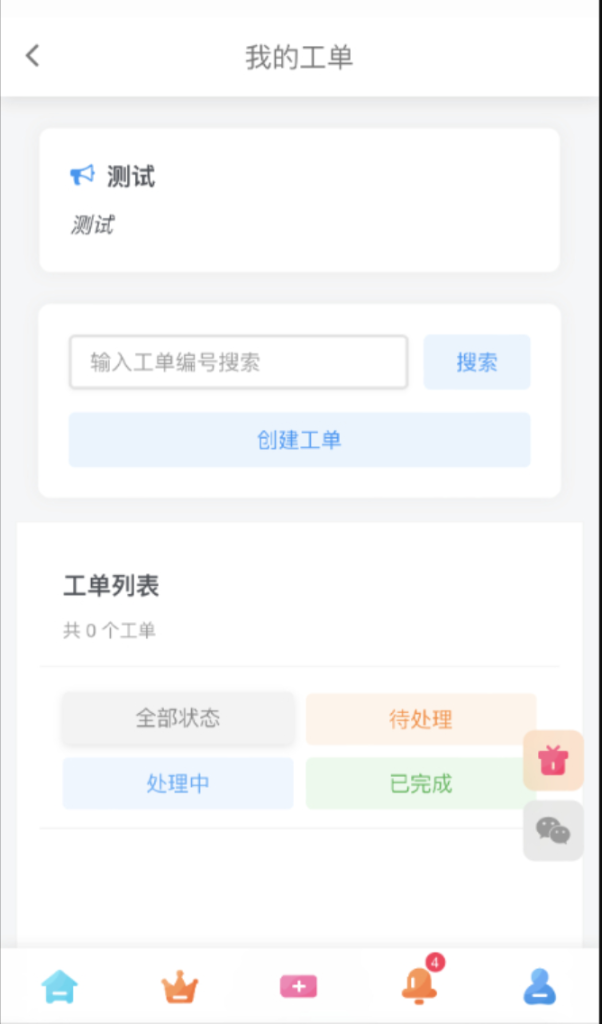This screenshot has width=602, height=1024.
Task: Open the pink plus tab
Action: [299, 987]
